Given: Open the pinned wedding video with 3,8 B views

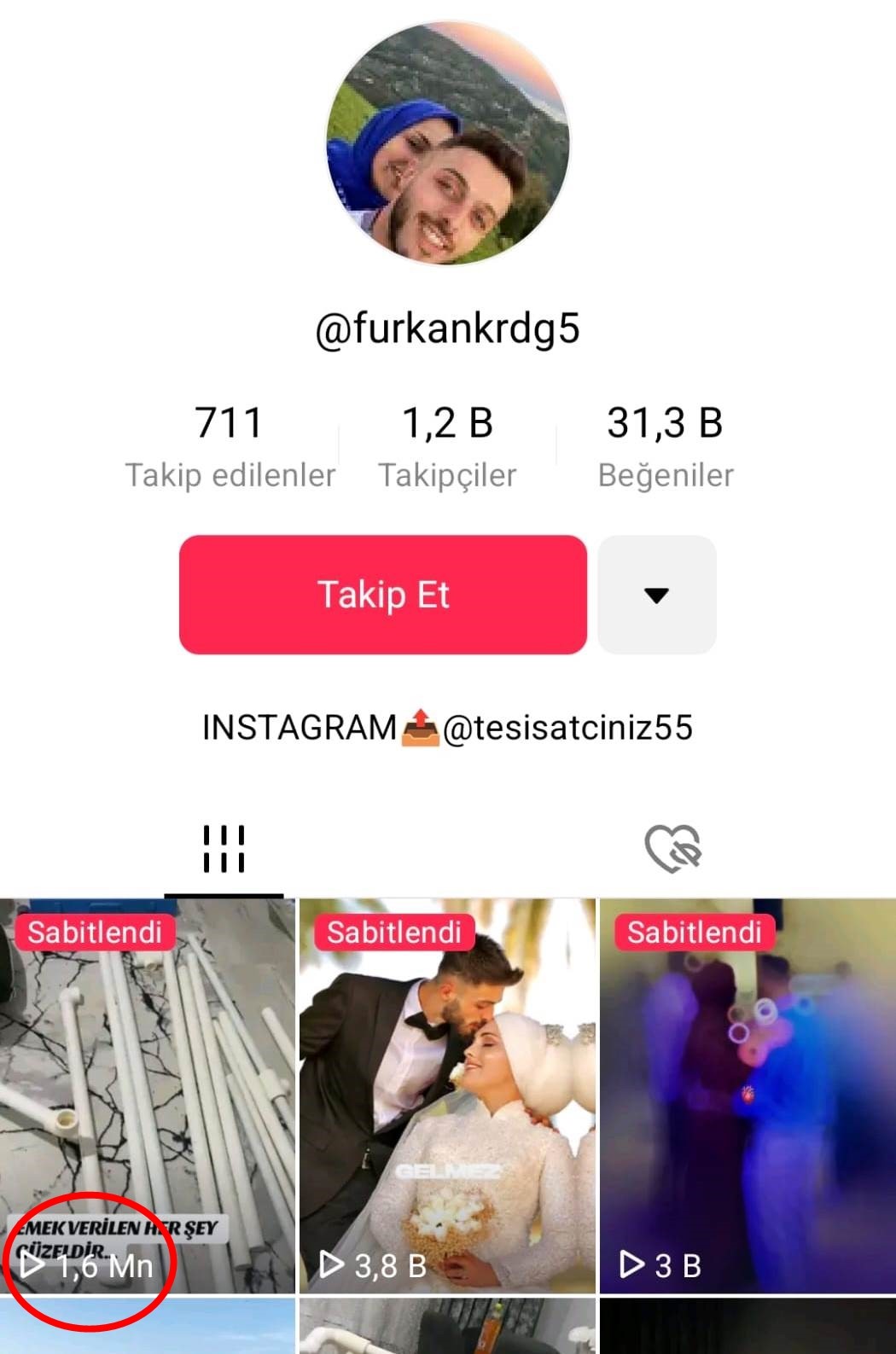Looking at the screenshot, I should [447, 1095].
